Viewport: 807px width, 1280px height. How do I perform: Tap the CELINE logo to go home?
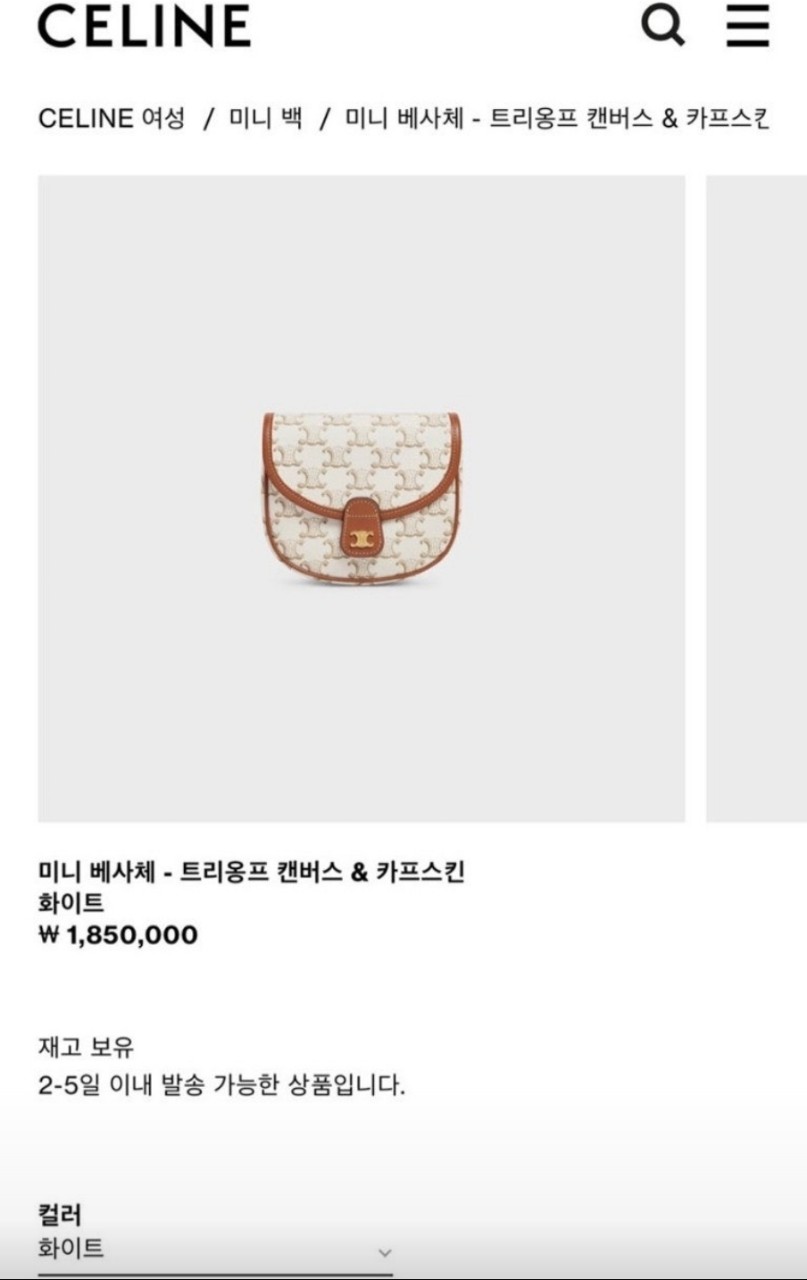pyautogui.click(x=144, y=25)
